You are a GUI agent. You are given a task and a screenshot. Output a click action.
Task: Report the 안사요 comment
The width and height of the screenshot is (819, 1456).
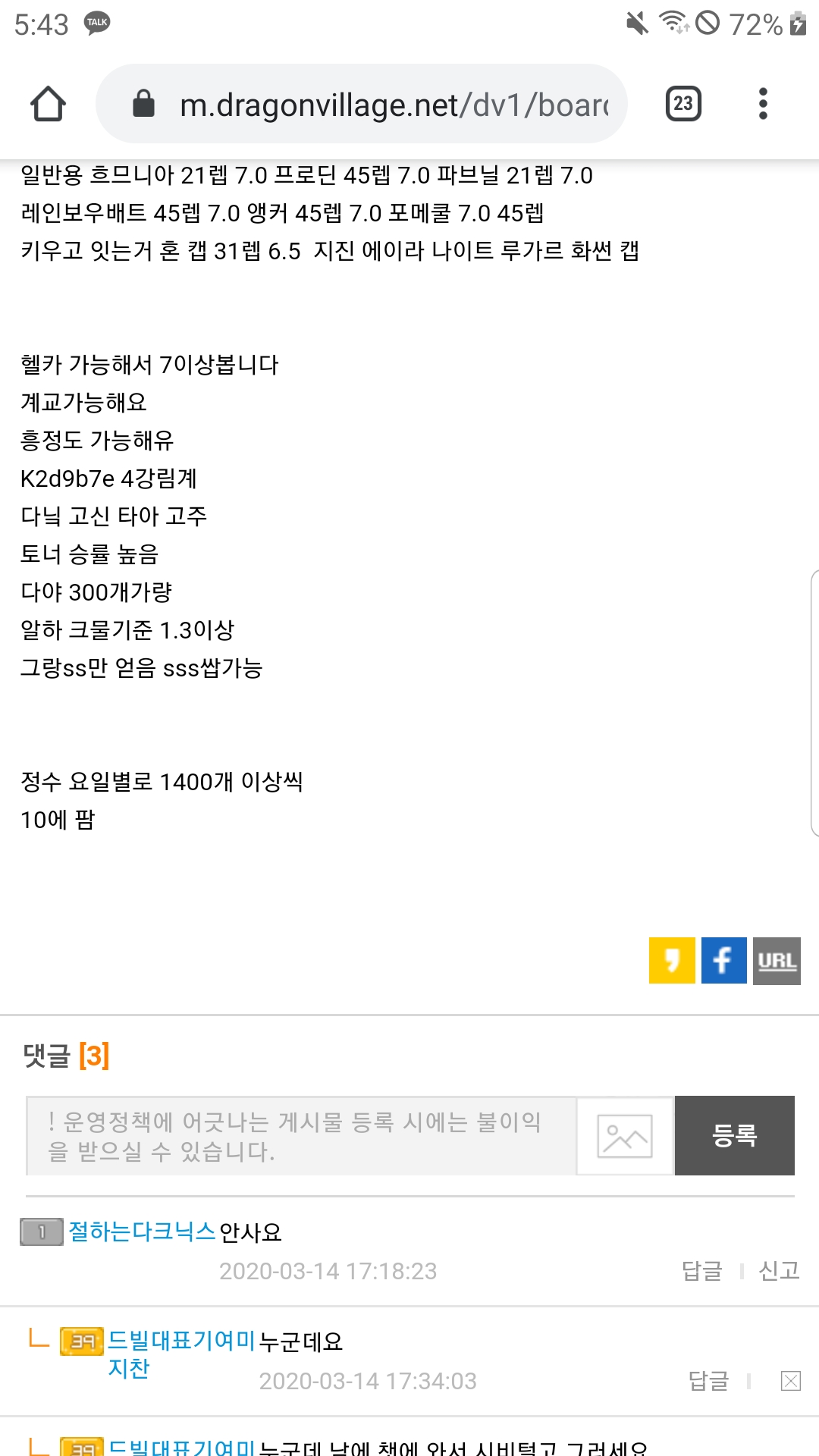pyautogui.click(x=780, y=1271)
